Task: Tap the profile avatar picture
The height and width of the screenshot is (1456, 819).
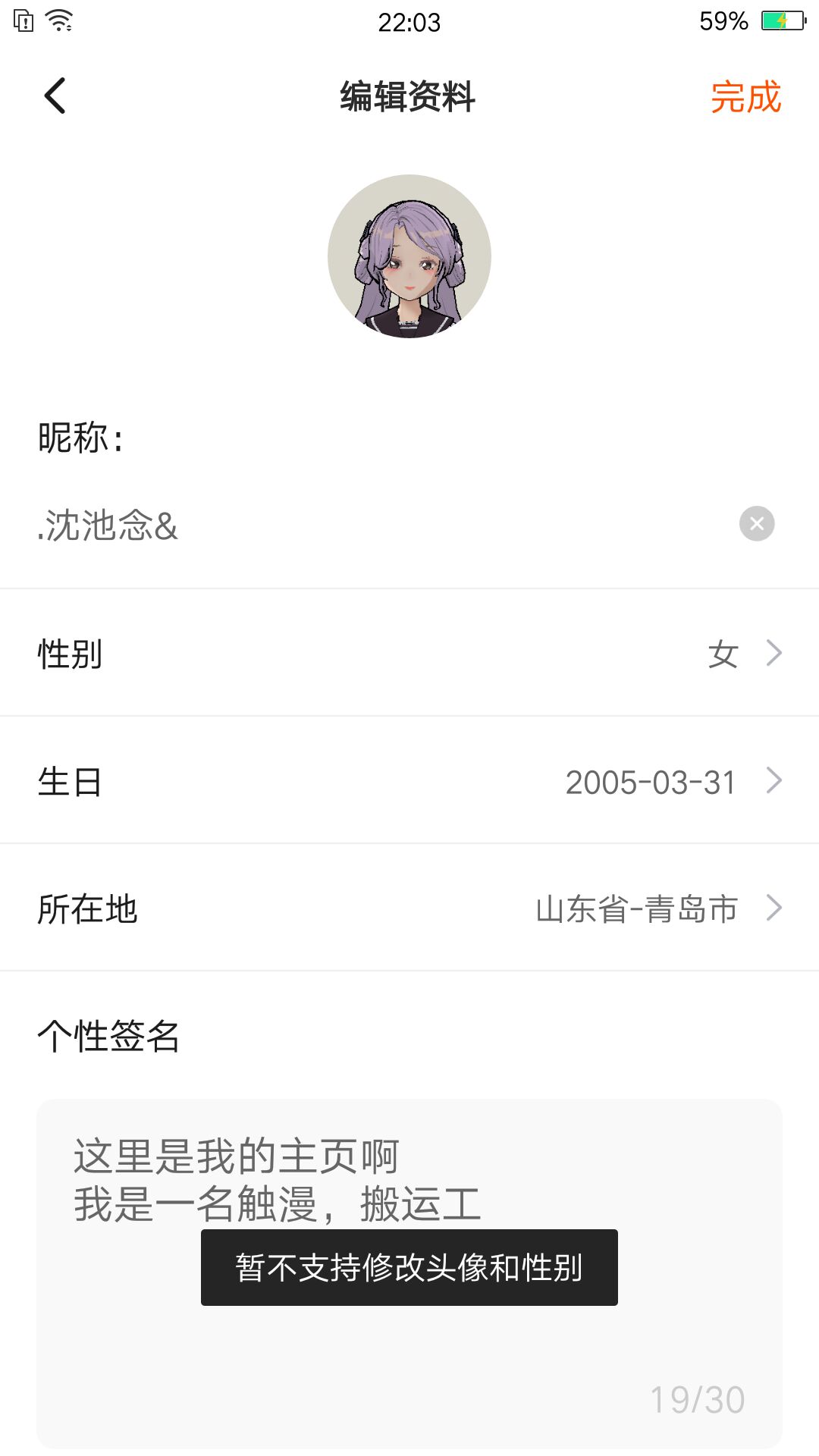Action: 409,256
